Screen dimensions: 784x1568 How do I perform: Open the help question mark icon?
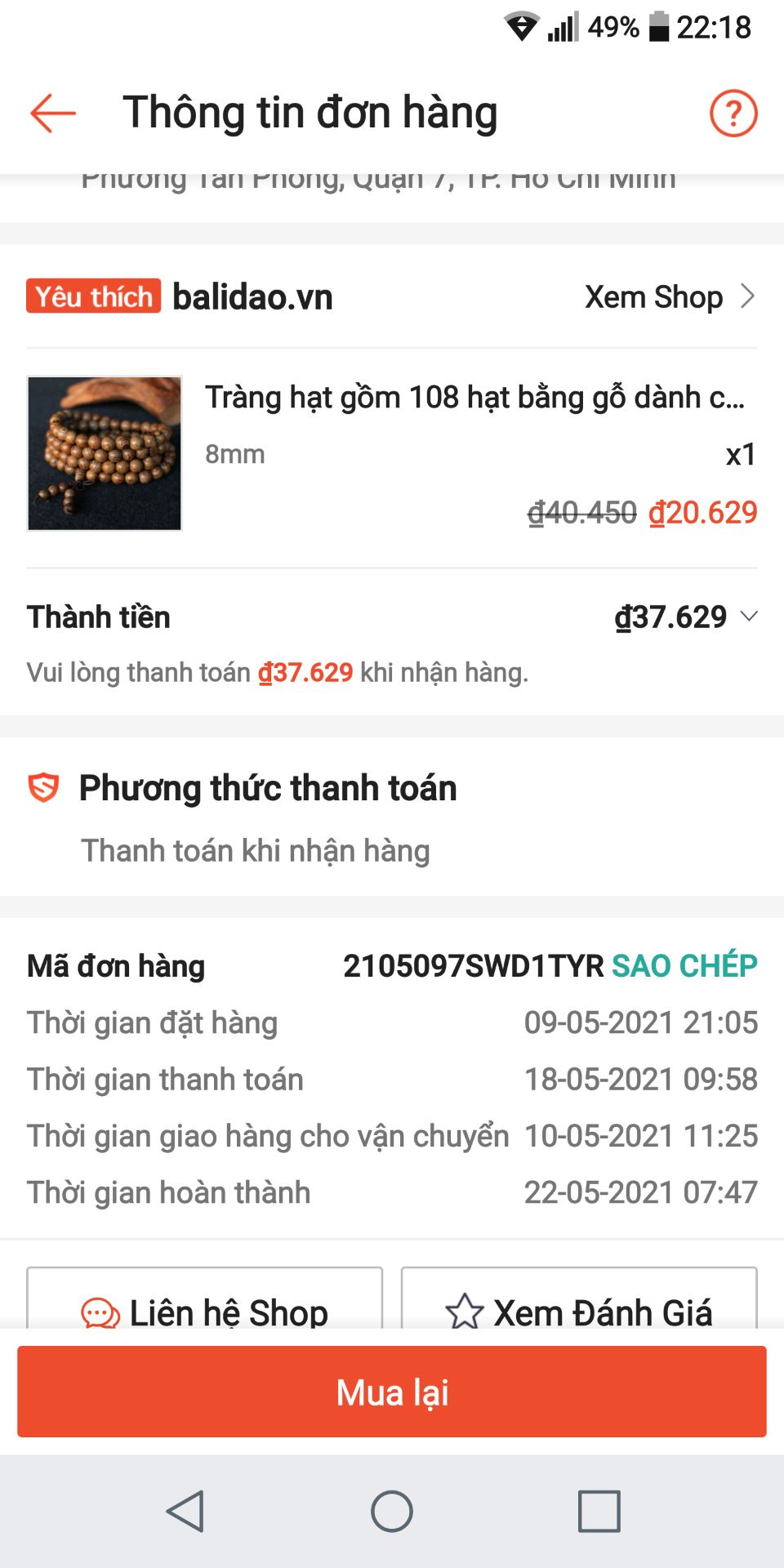(x=733, y=114)
